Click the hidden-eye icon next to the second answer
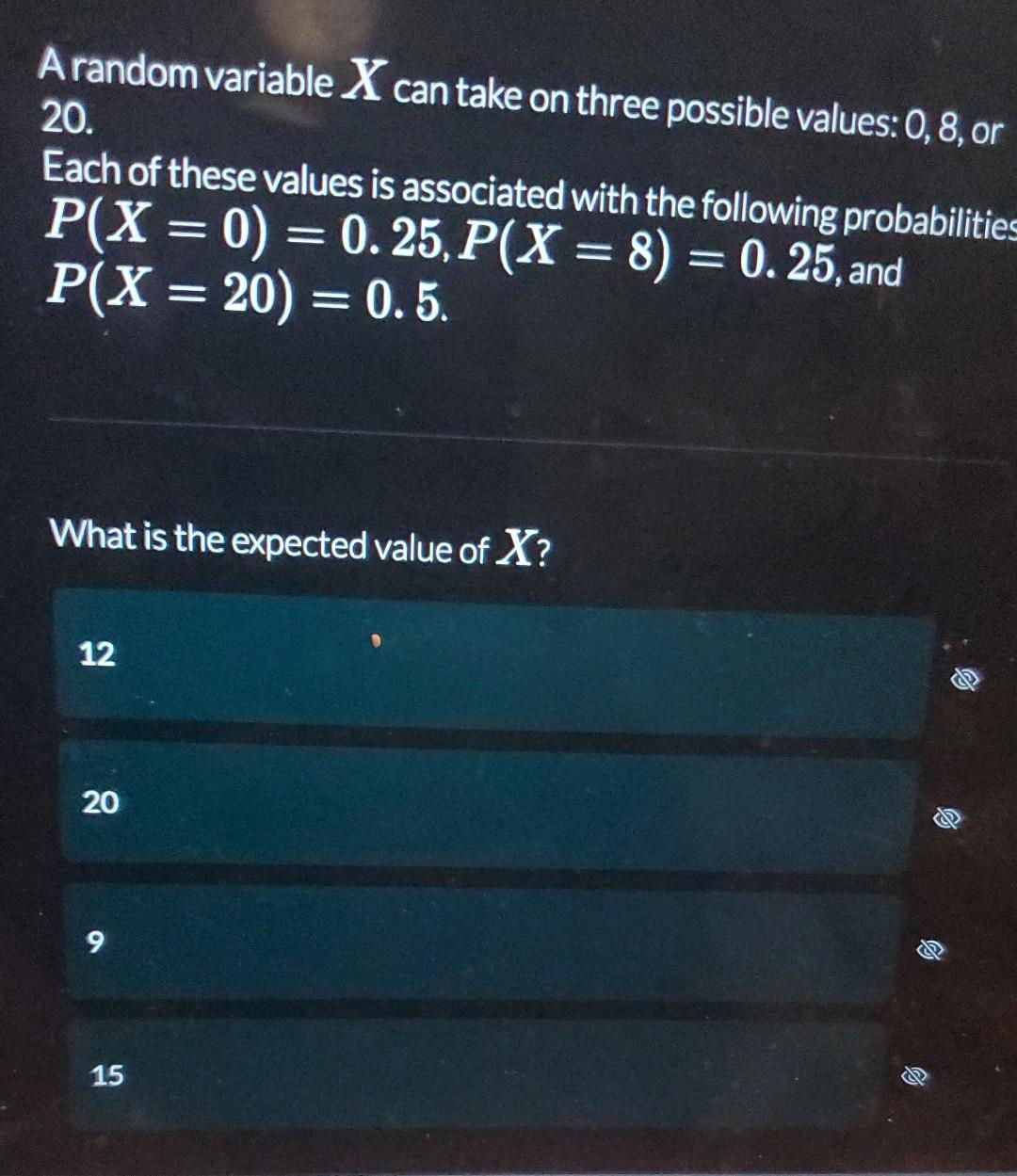 [x=948, y=818]
